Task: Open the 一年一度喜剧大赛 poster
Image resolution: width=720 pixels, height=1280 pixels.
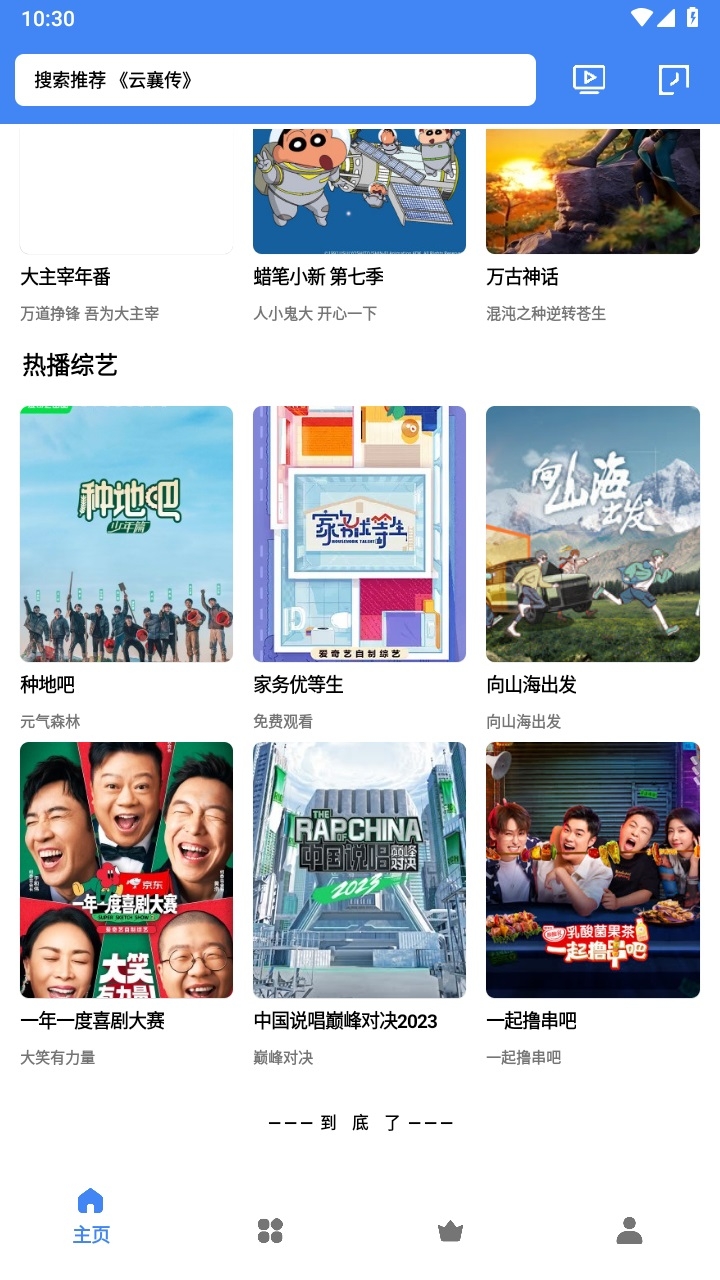Action: pos(126,869)
